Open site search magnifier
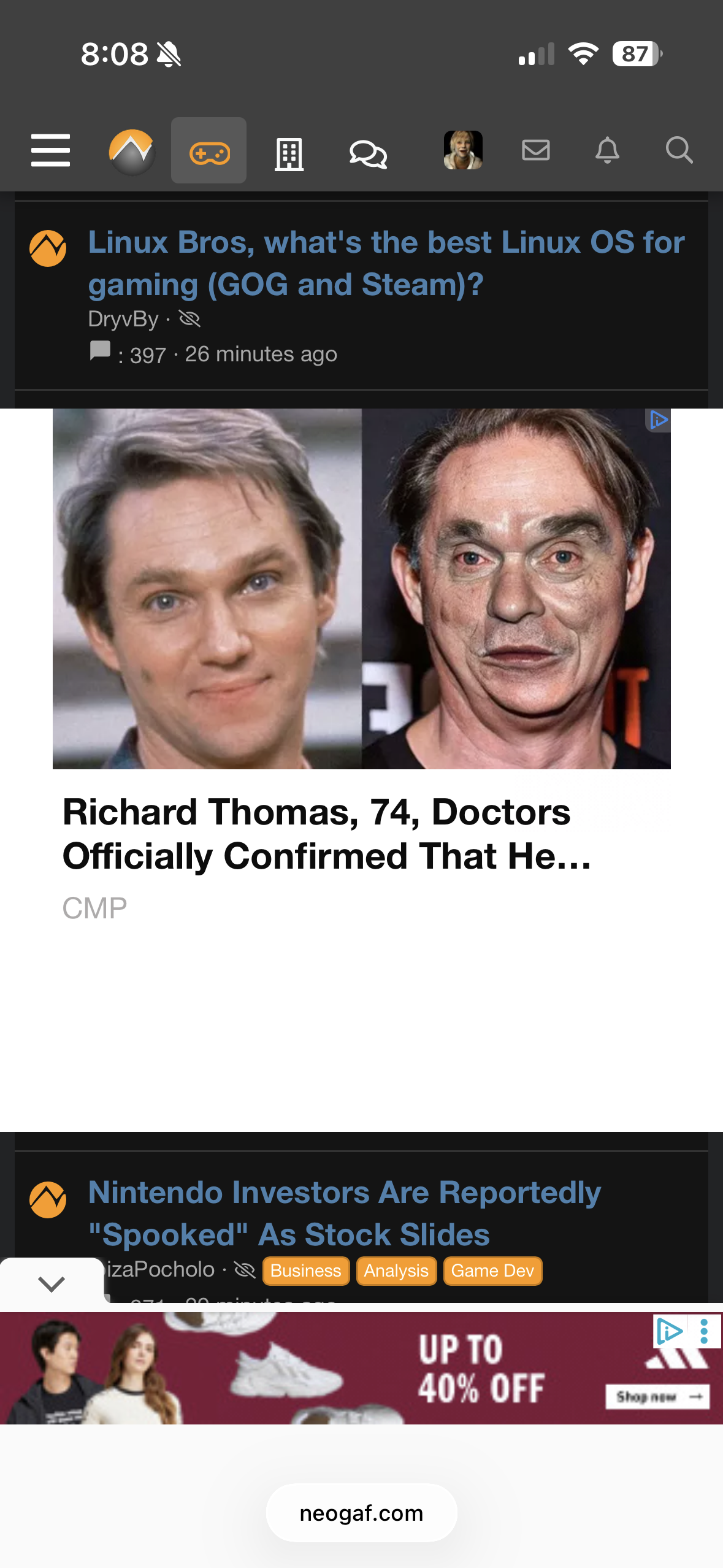 coord(679,150)
